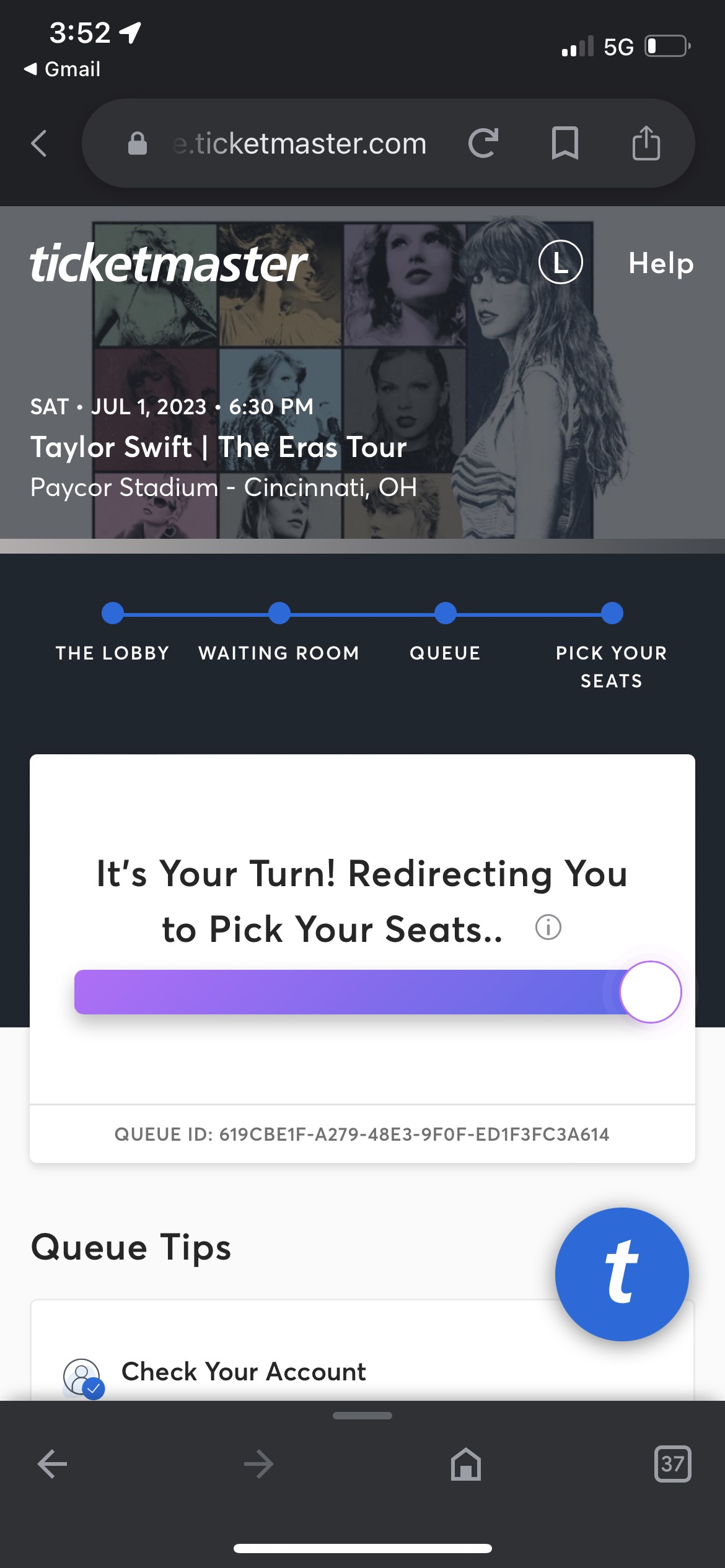Reload the Ticketmaster page
This screenshot has height=1568, width=725.
pyautogui.click(x=483, y=144)
